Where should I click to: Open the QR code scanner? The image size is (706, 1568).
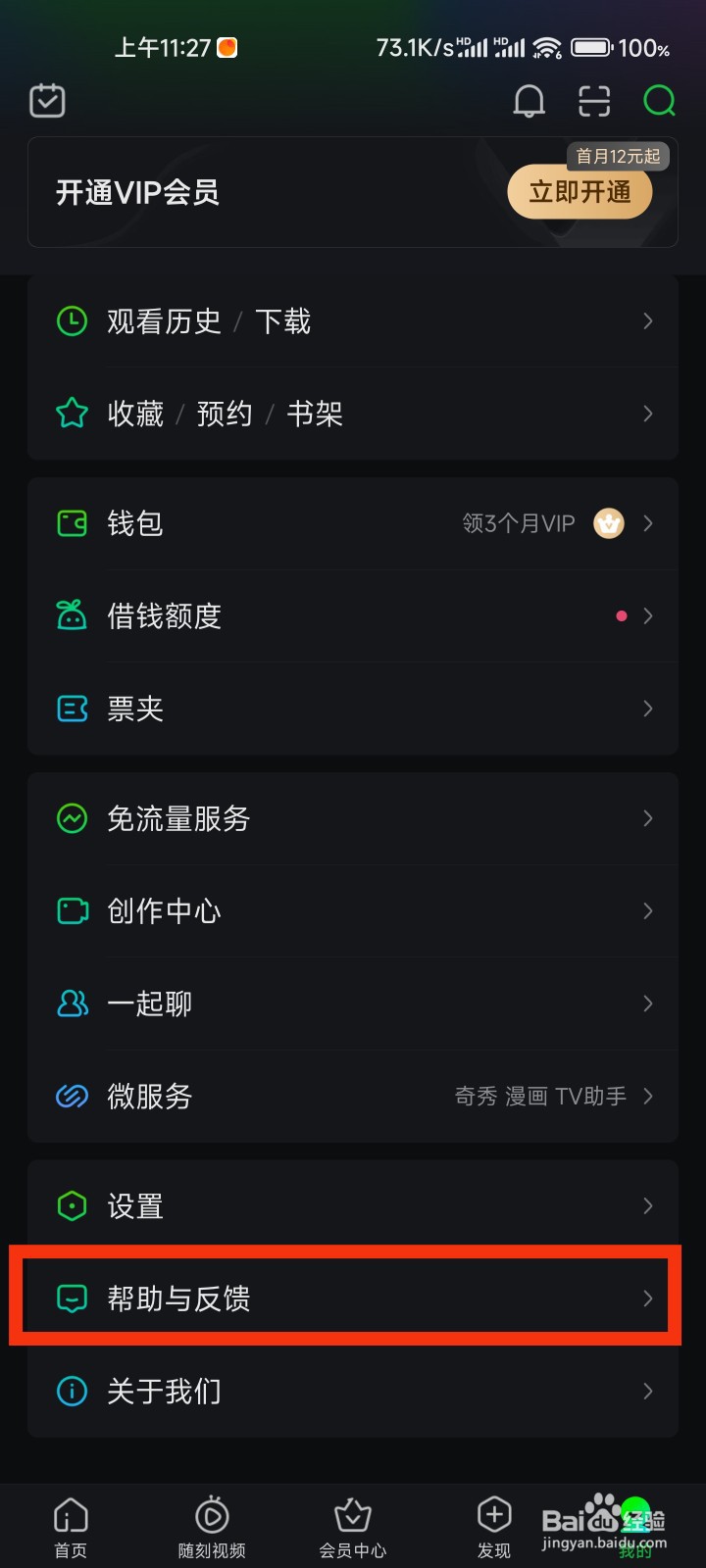pos(594,101)
